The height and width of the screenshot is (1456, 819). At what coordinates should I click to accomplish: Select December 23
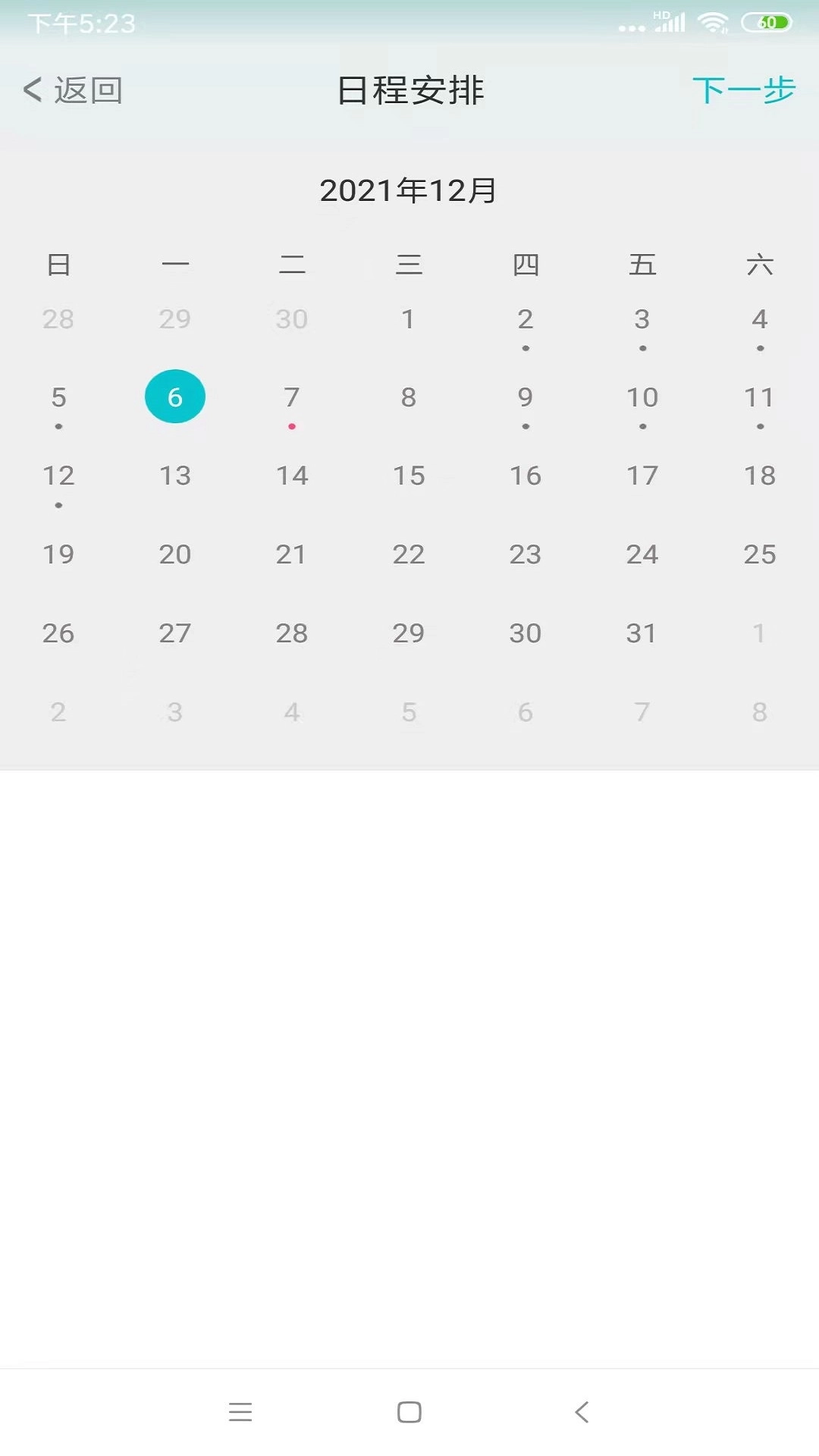(525, 554)
